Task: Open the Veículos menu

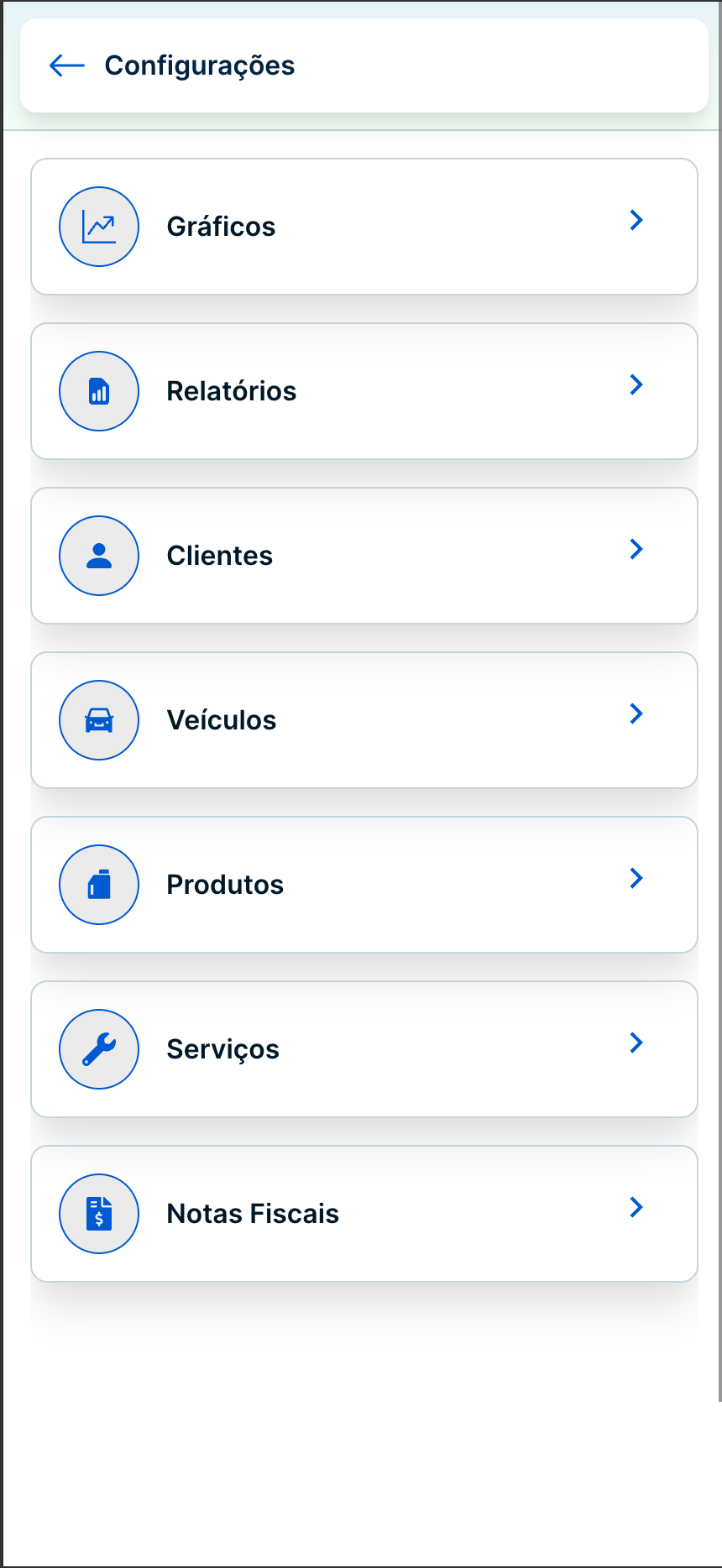Action: pos(364,720)
